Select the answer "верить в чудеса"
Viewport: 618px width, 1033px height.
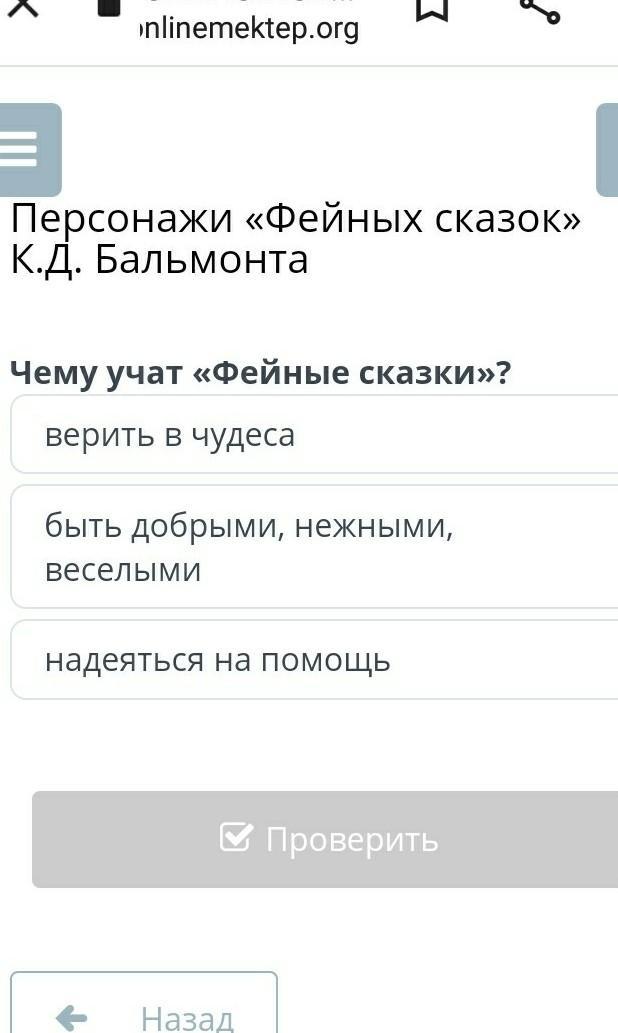[314, 434]
